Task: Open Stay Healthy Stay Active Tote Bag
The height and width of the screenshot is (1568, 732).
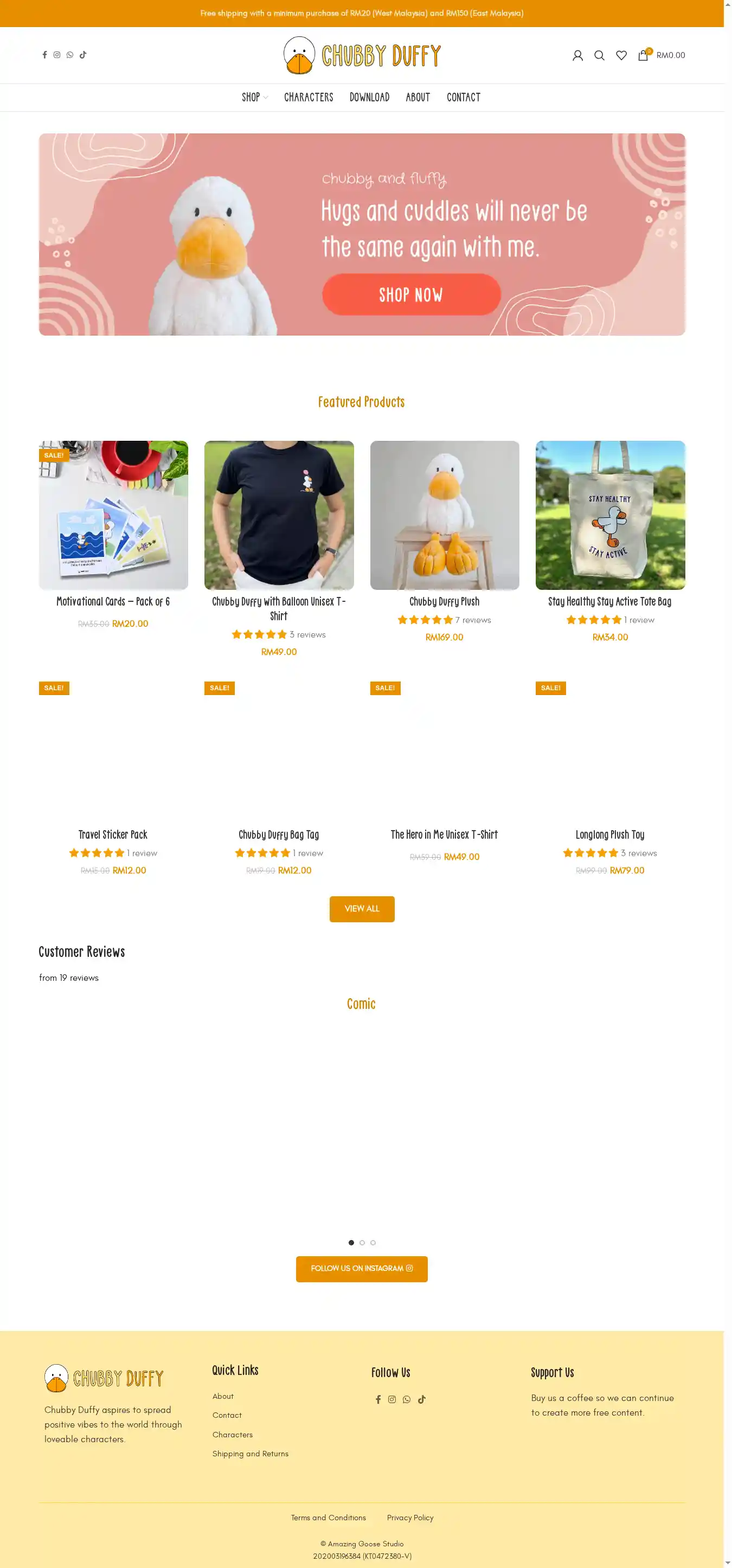Action: point(609,601)
